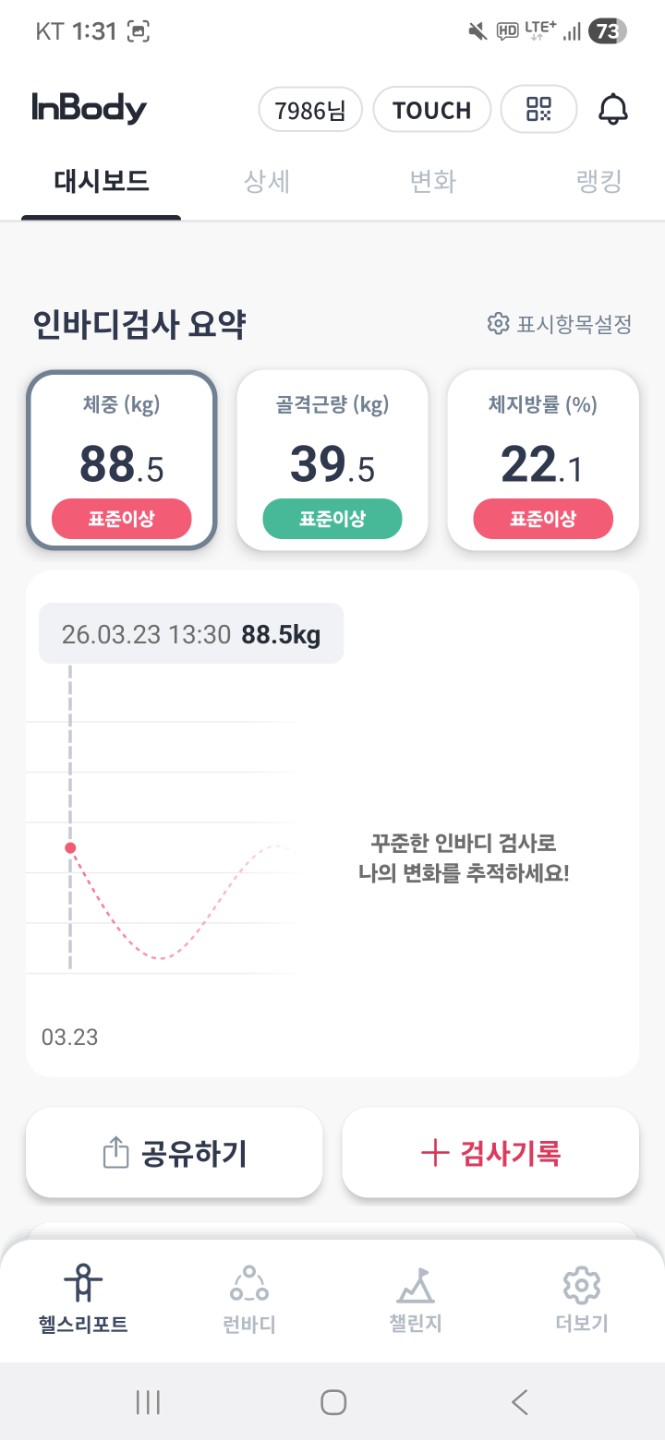The image size is (665, 1440).
Task: Open the 챌린지 tab
Action: coord(415,1298)
